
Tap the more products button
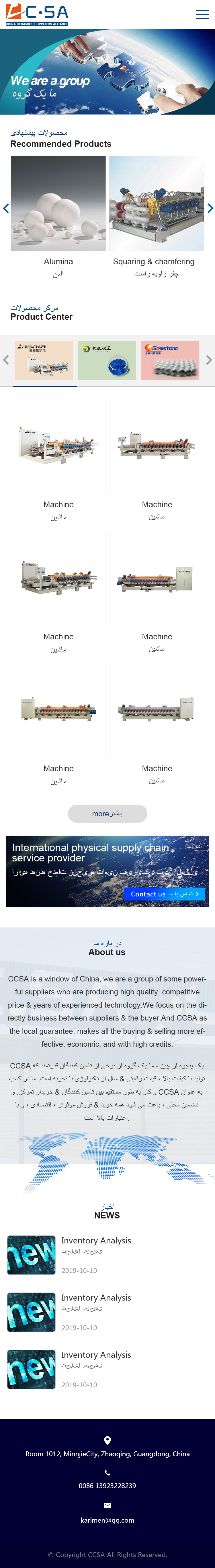(107, 813)
